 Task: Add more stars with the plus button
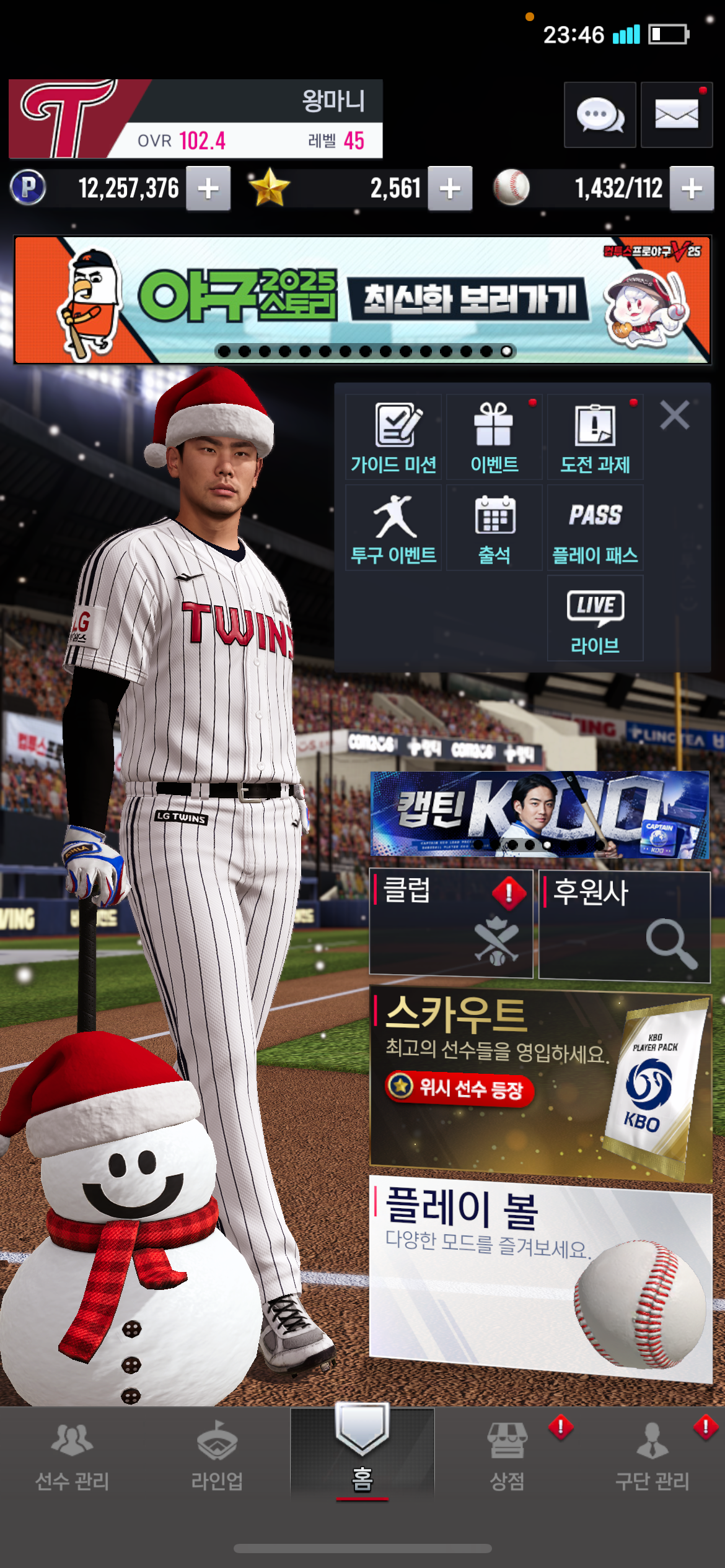coord(450,188)
